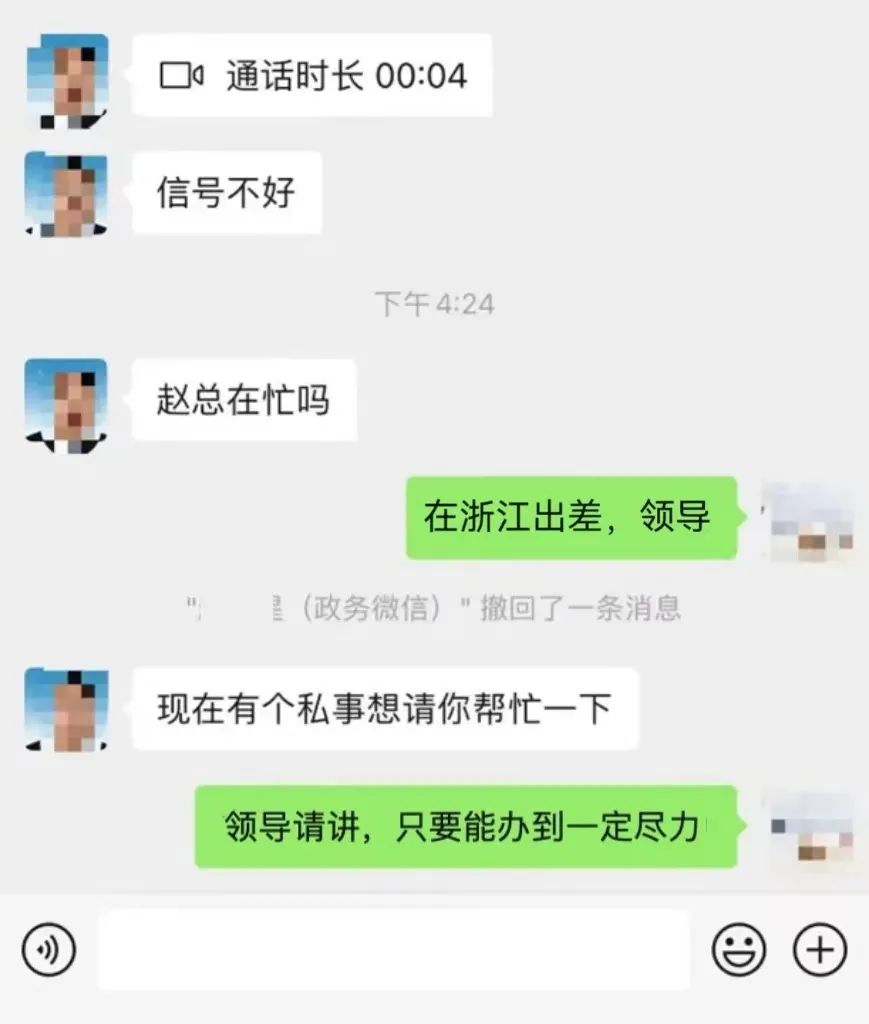
Task: Open the emoji picker
Action: pos(738,949)
